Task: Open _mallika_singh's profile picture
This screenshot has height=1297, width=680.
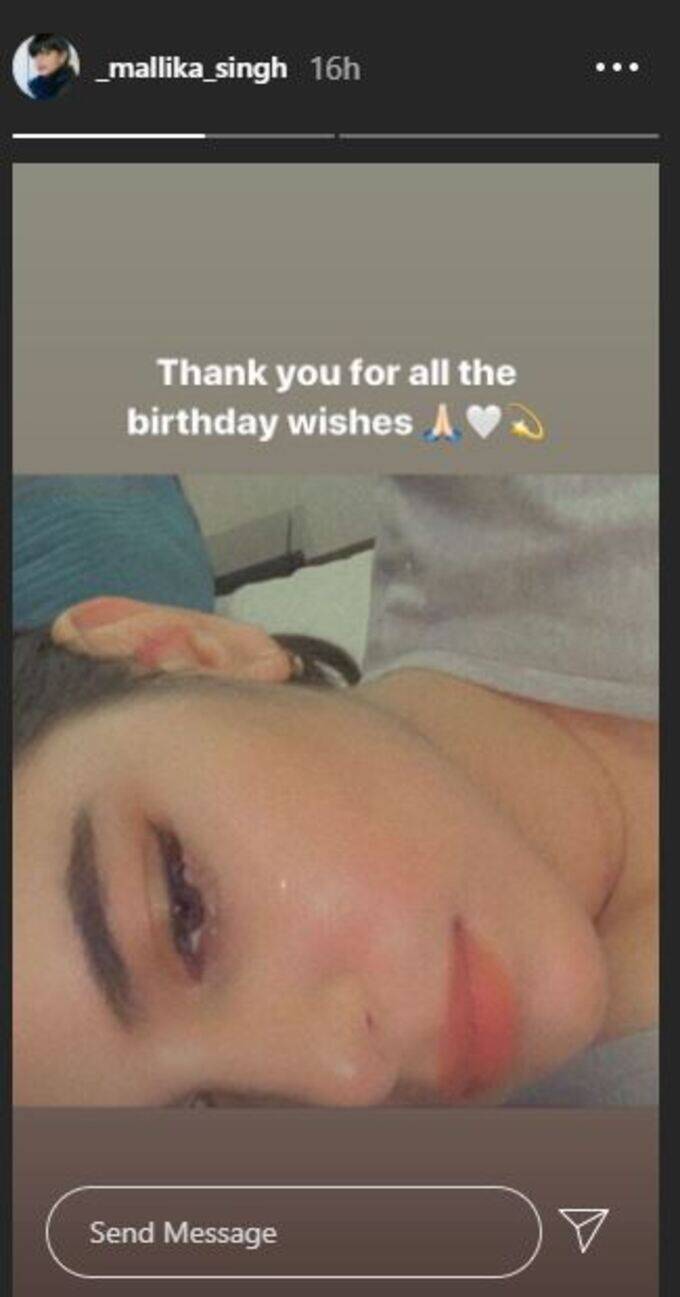Action: [45, 67]
